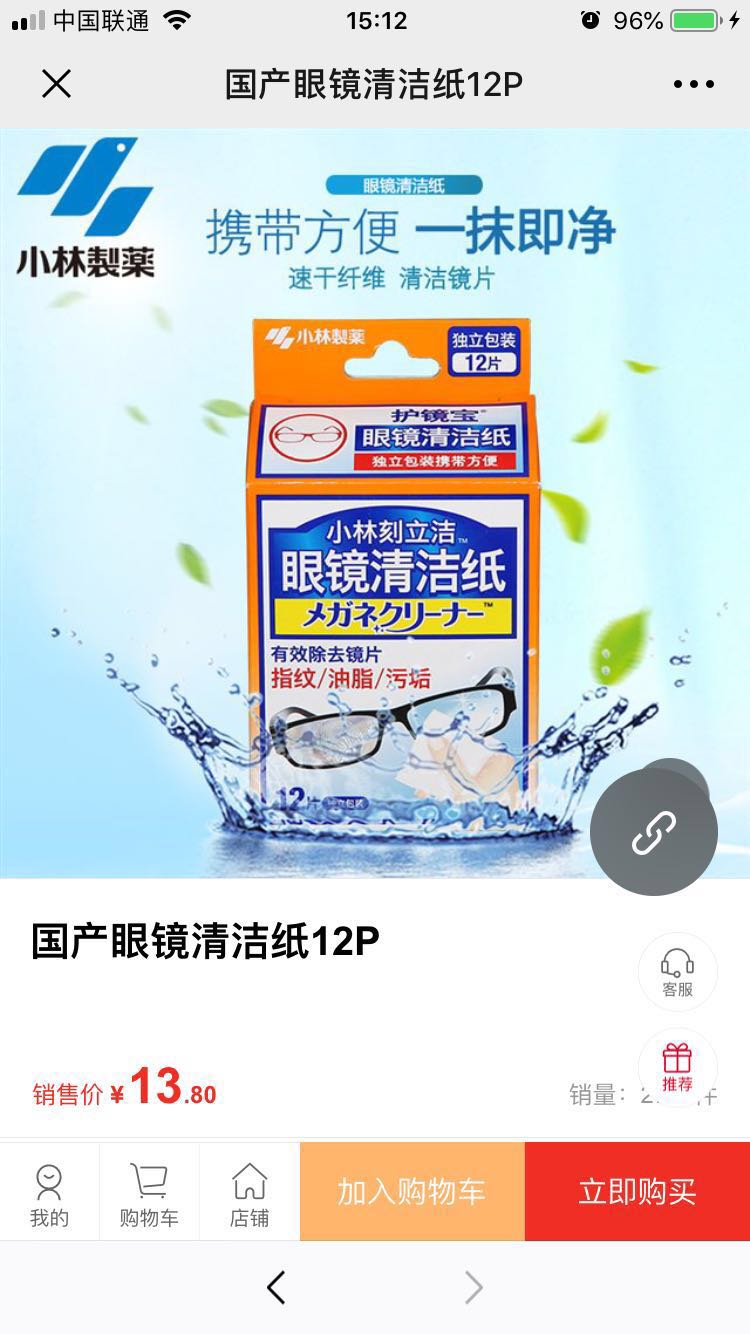This screenshot has width=750, height=1334.
Task: Go to 我的 profile page
Action: [x=49, y=1193]
